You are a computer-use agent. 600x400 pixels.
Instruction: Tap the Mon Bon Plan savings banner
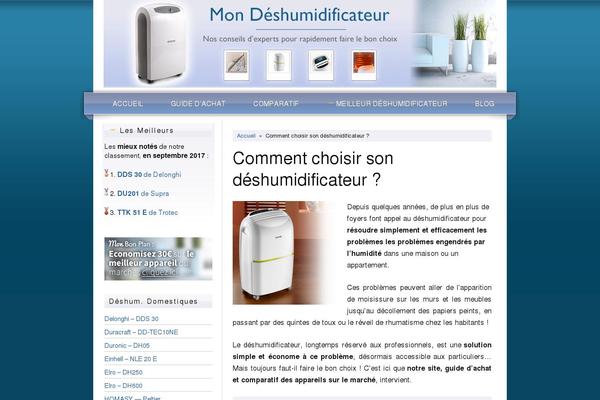pos(158,258)
